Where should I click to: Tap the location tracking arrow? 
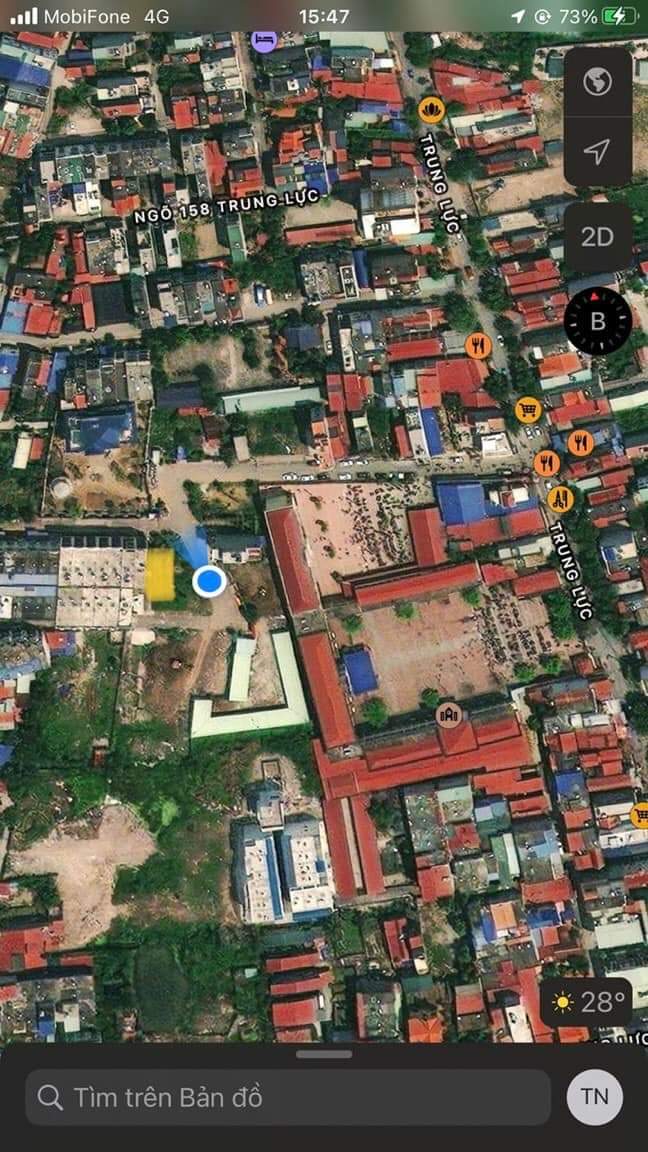click(x=597, y=151)
